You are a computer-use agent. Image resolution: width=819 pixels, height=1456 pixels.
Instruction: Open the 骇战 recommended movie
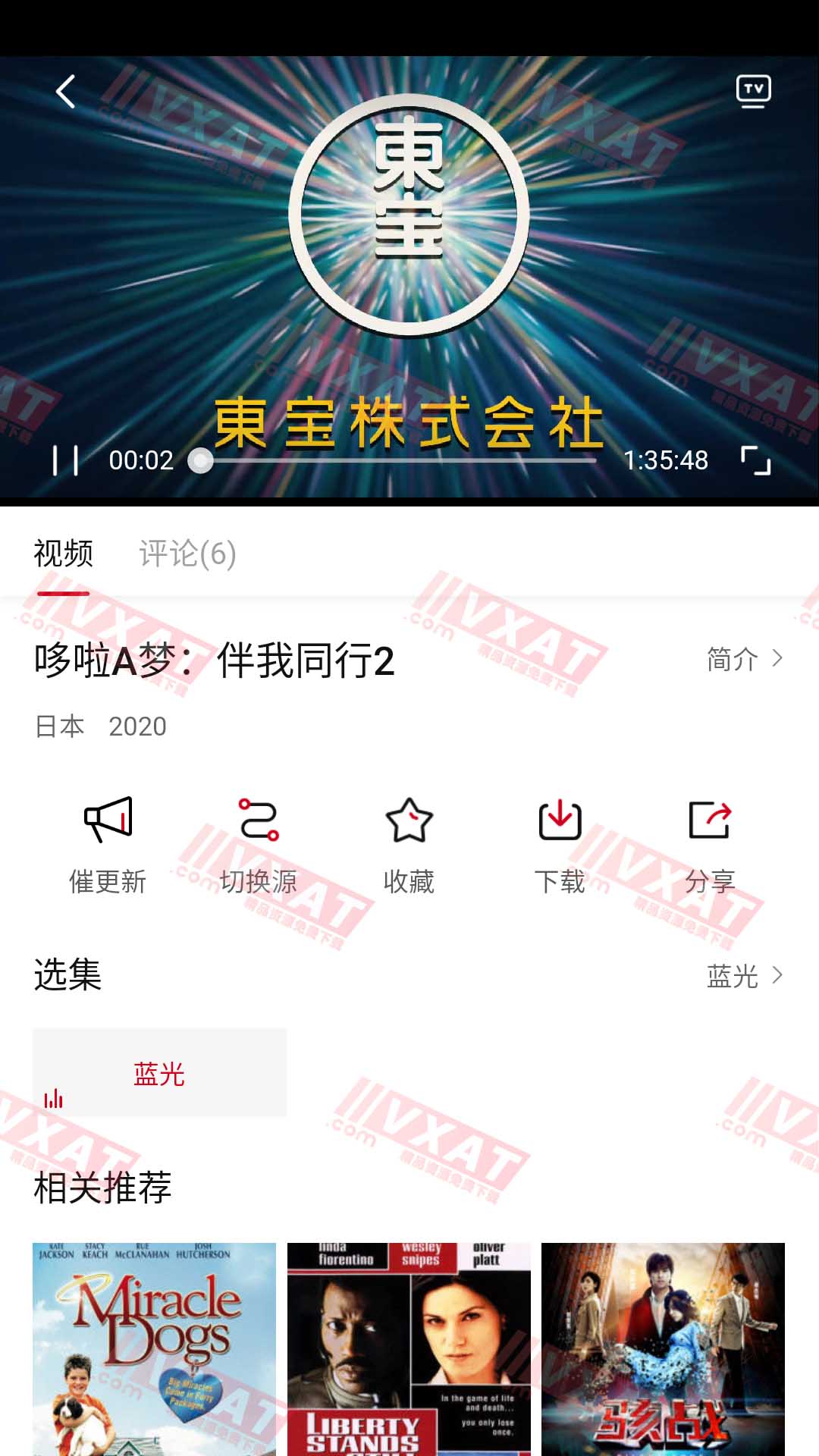663,1348
